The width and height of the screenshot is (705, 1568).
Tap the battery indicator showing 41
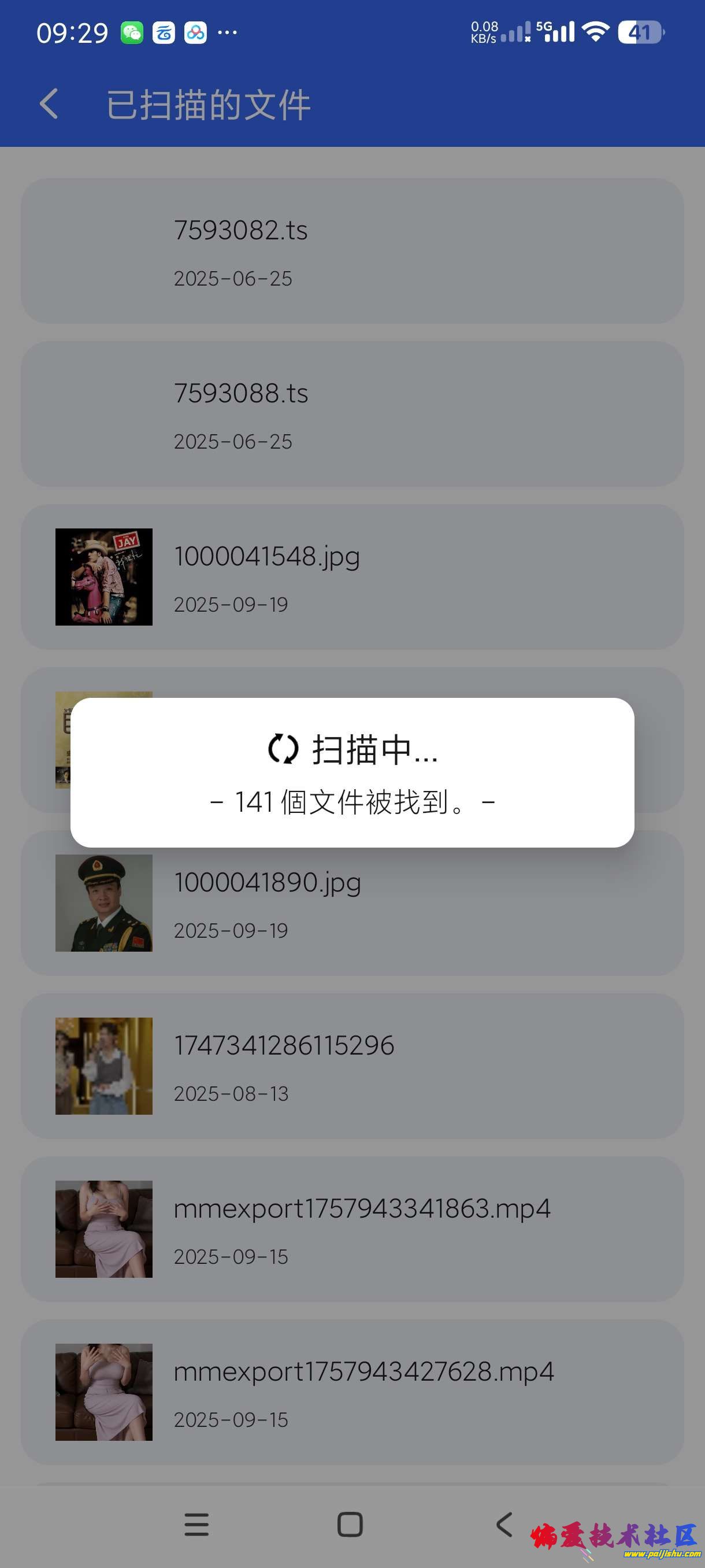pos(637,34)
